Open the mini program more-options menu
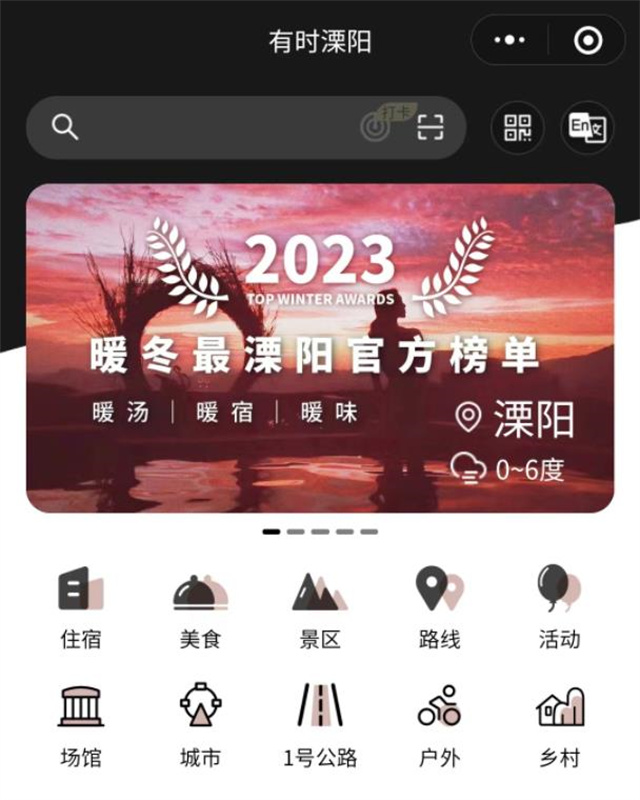The width and height of the screenshot is (640, 800). point(509,41)
